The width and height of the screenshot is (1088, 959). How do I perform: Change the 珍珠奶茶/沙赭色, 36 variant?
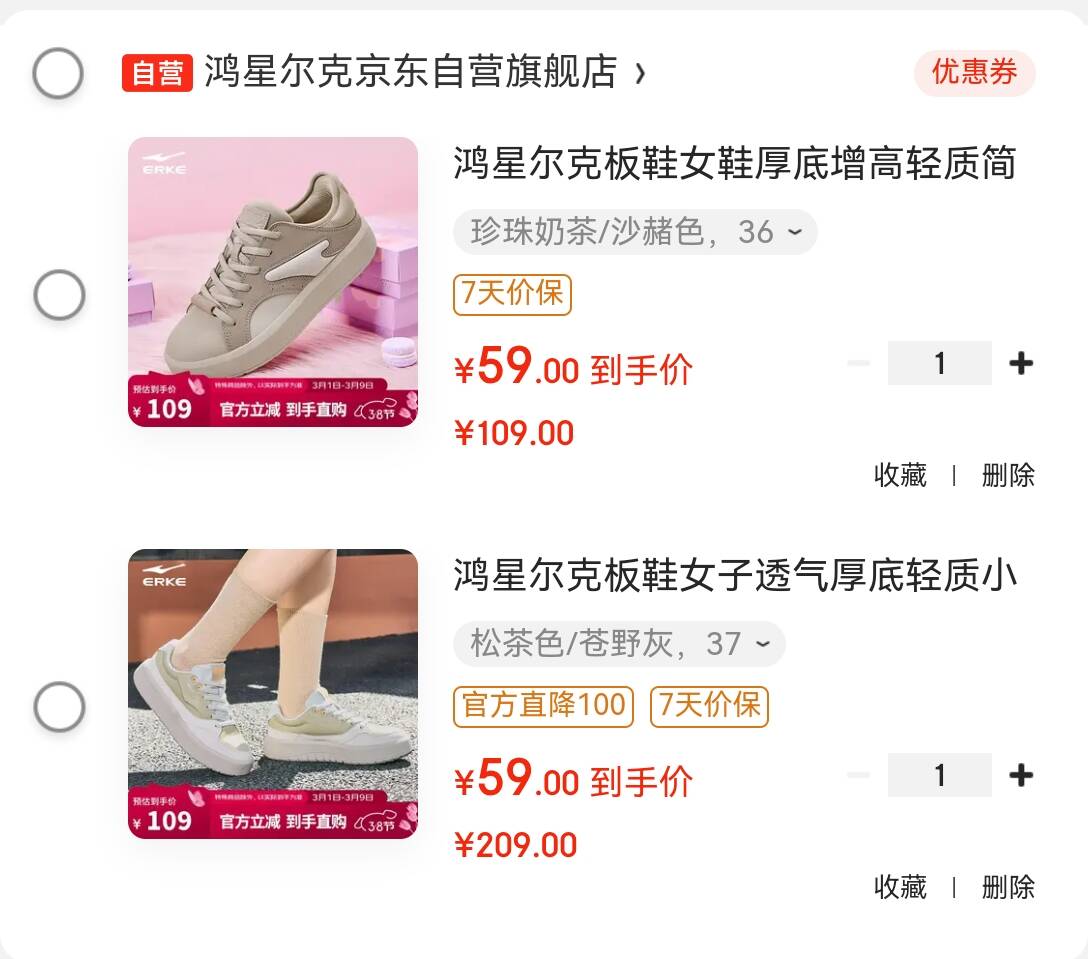coord(635,232)
